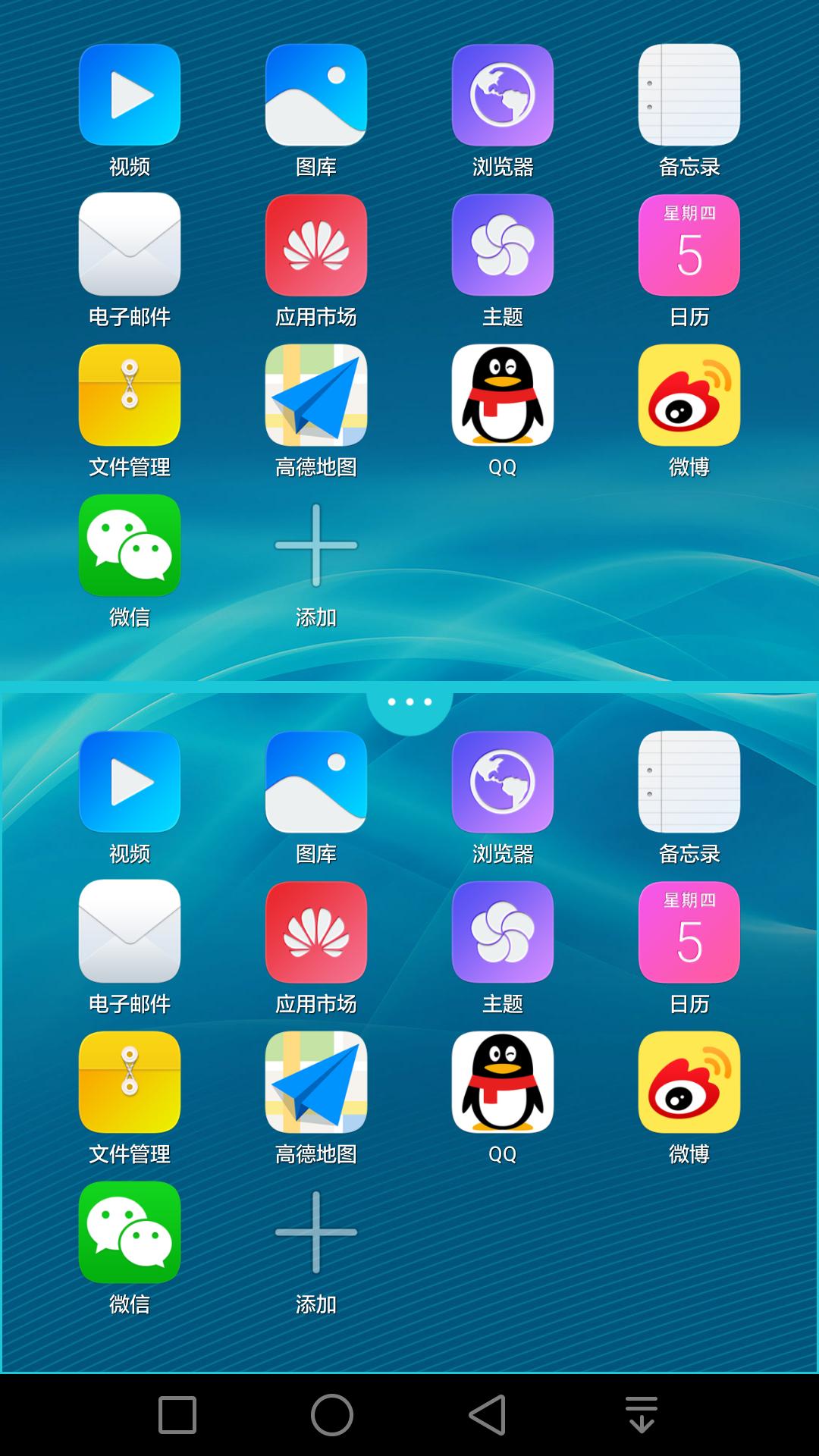Open 微信 in the upper split window
This screenshot has width=819, height=1456.
pos(130,545)
